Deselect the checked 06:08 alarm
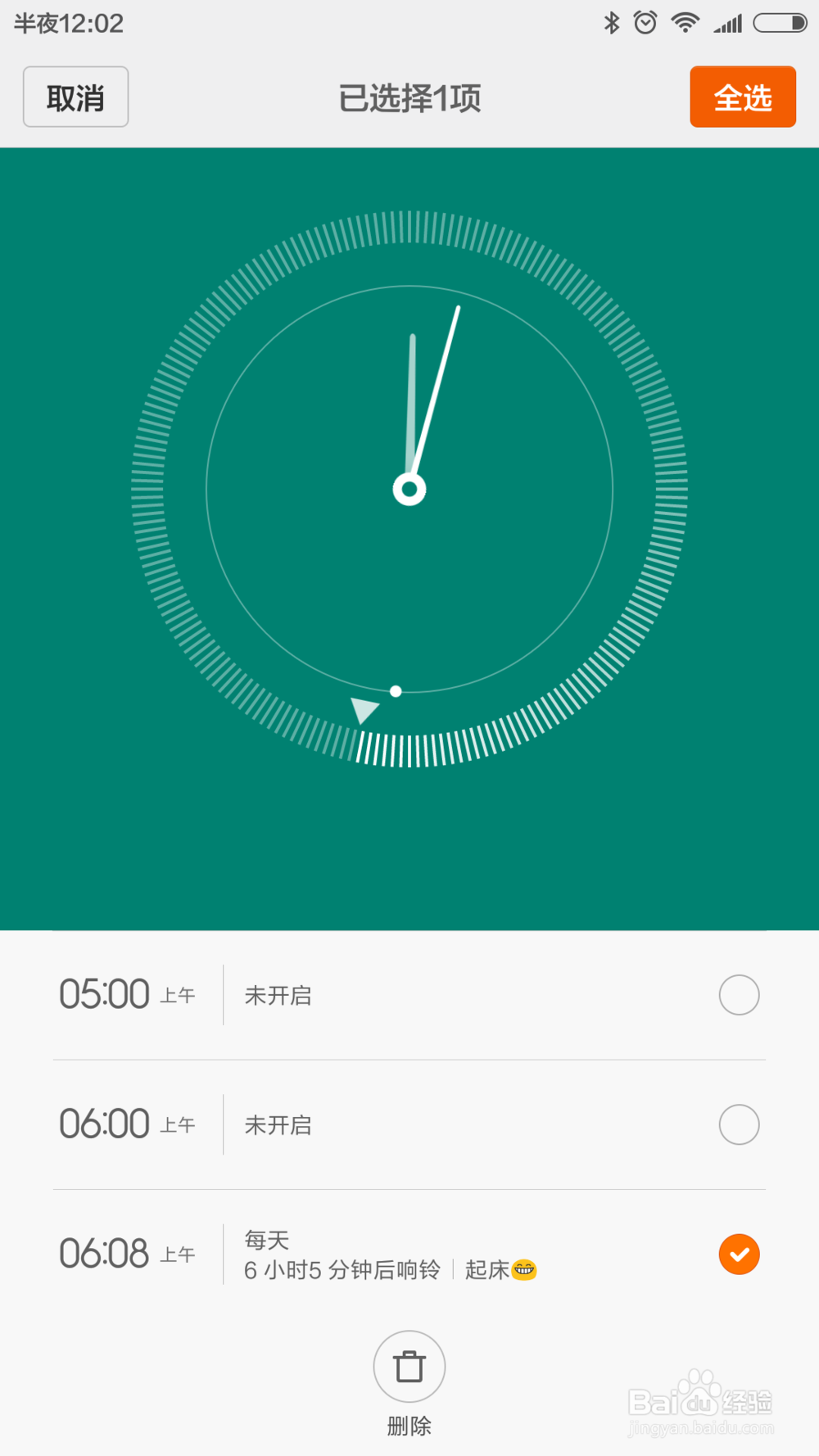 click(738, 1254)
